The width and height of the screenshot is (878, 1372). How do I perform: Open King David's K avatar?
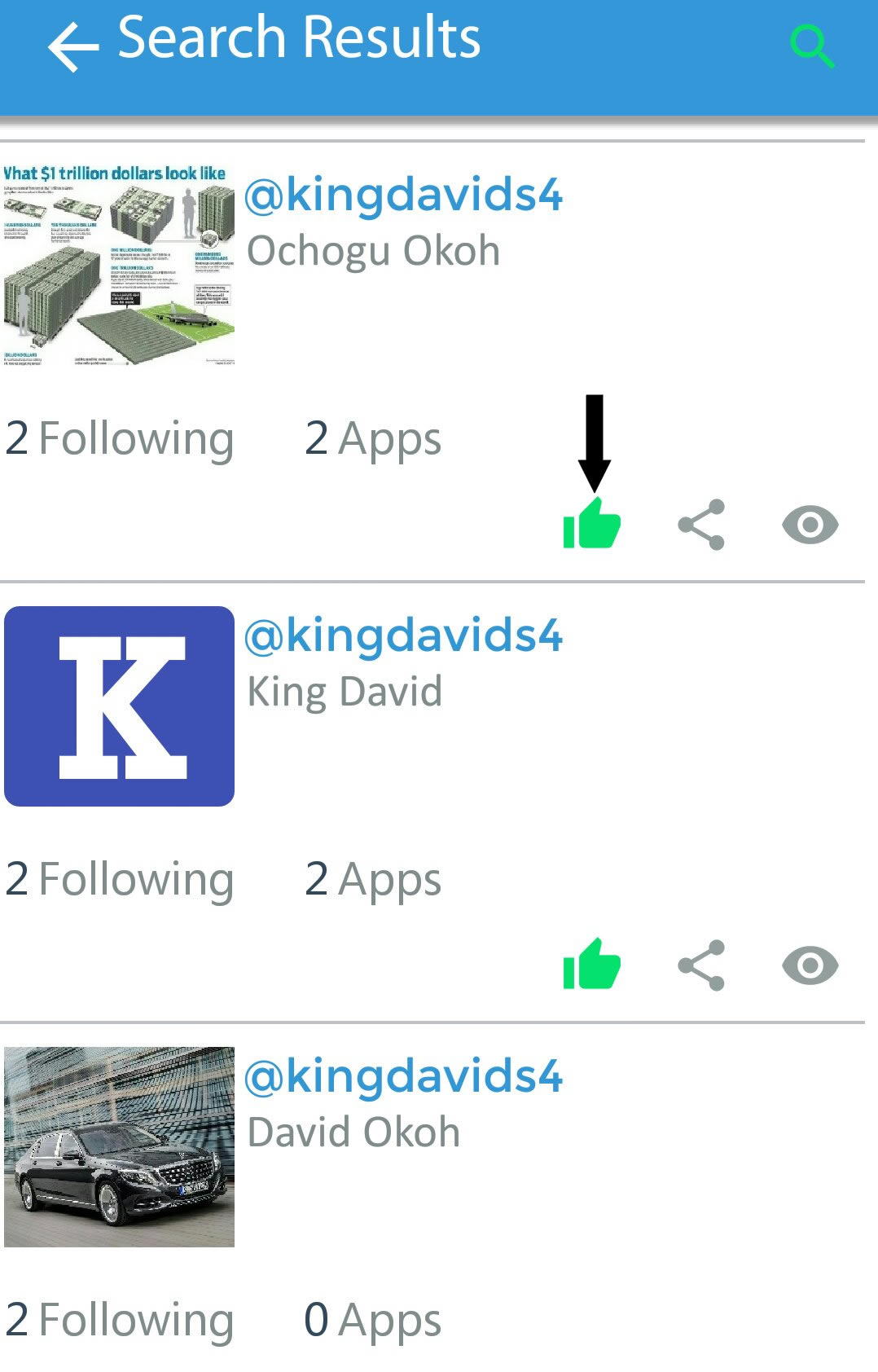click(119, 706)
